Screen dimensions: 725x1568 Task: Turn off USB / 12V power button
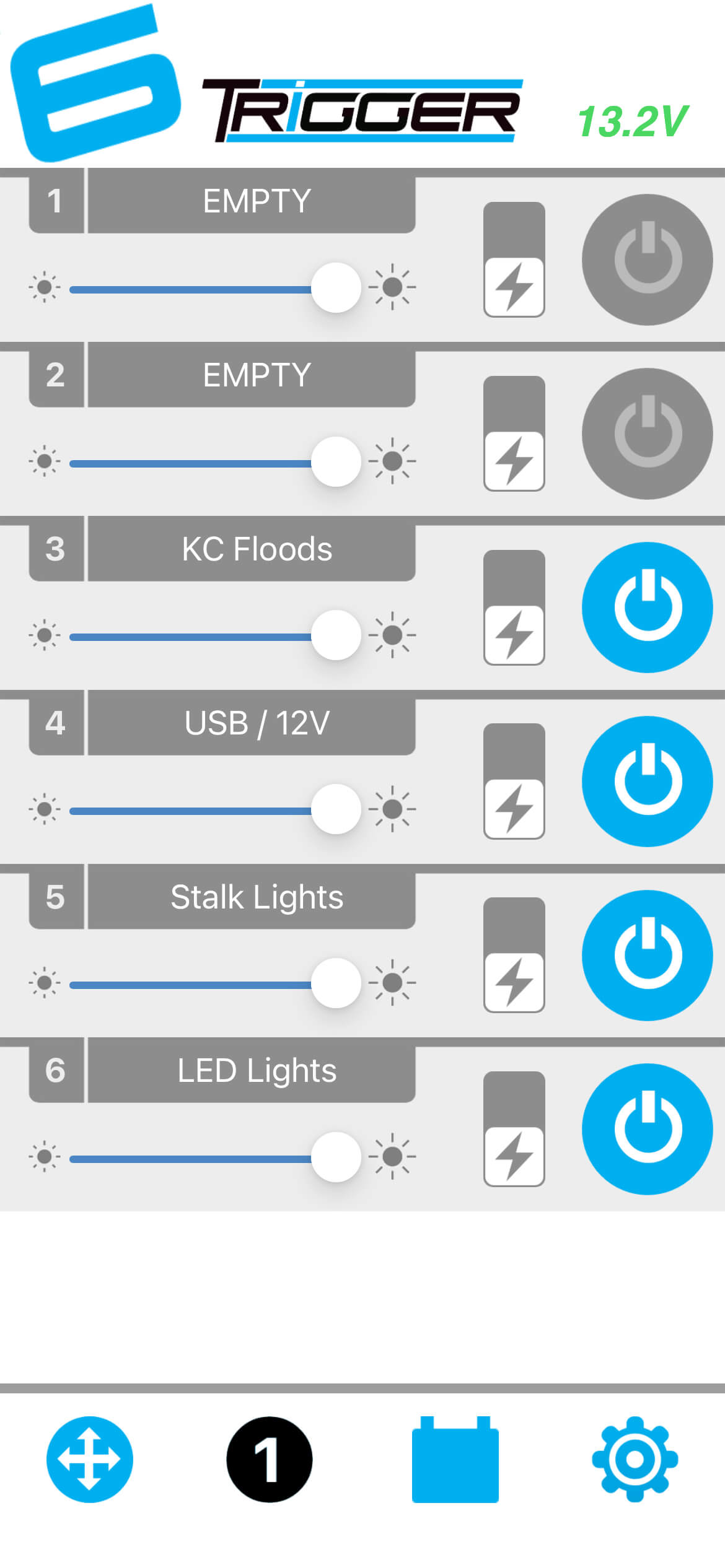pyautogui.click(x=647, y=782)
